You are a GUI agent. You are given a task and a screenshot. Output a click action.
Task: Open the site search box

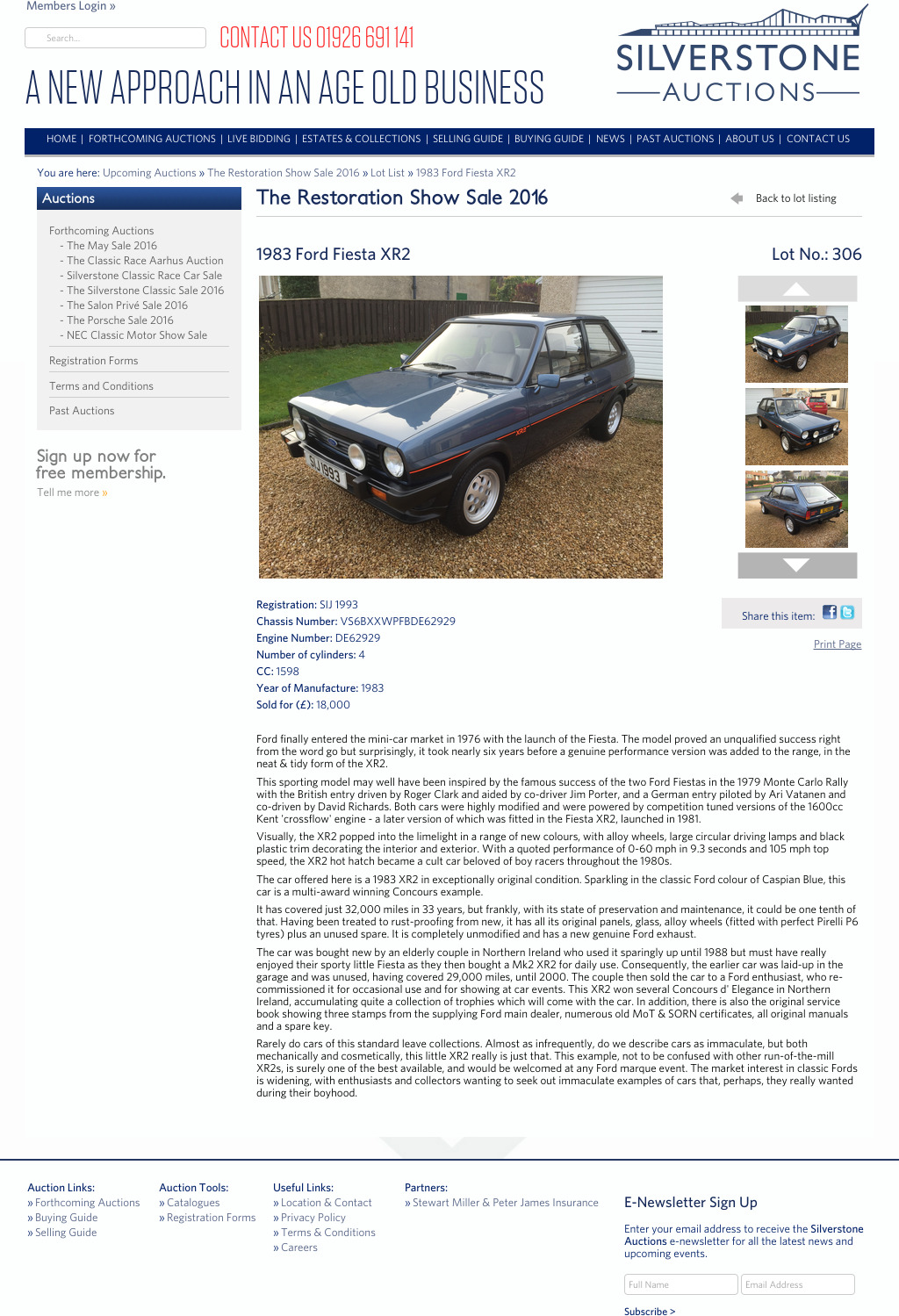(x=114, y=38)
